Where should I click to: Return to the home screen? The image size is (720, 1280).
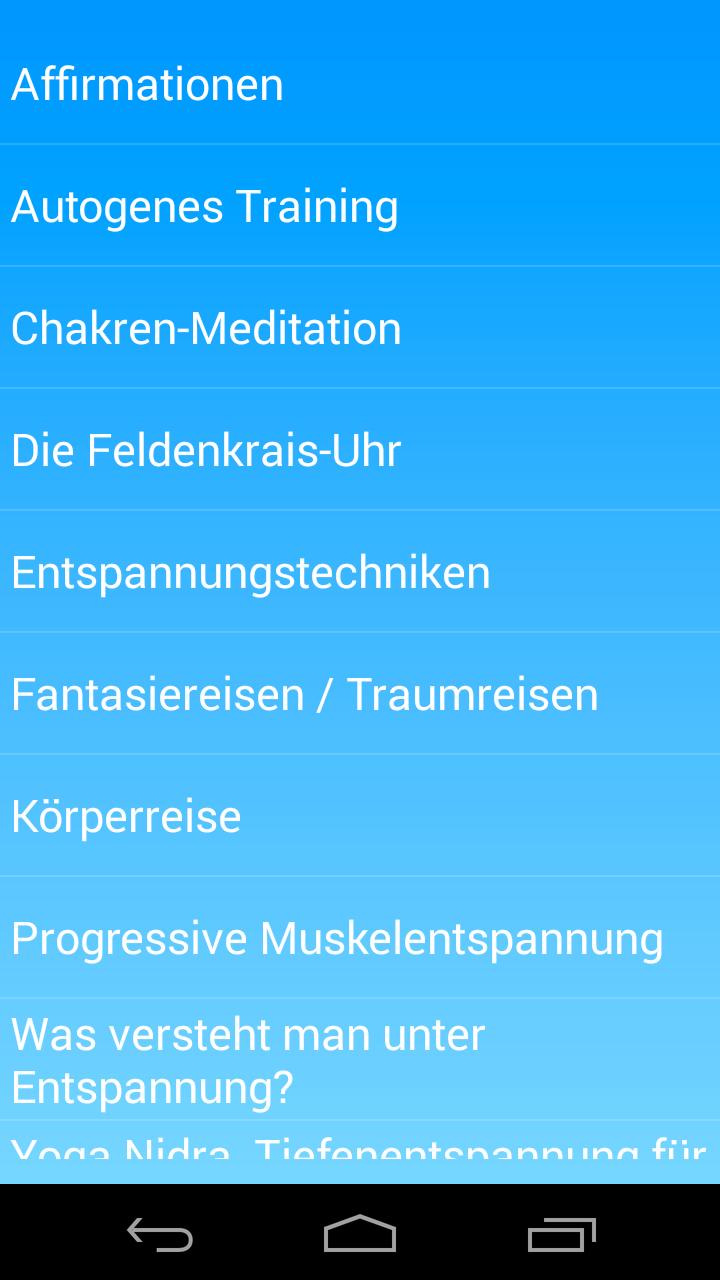click(x=360, y=1234)
